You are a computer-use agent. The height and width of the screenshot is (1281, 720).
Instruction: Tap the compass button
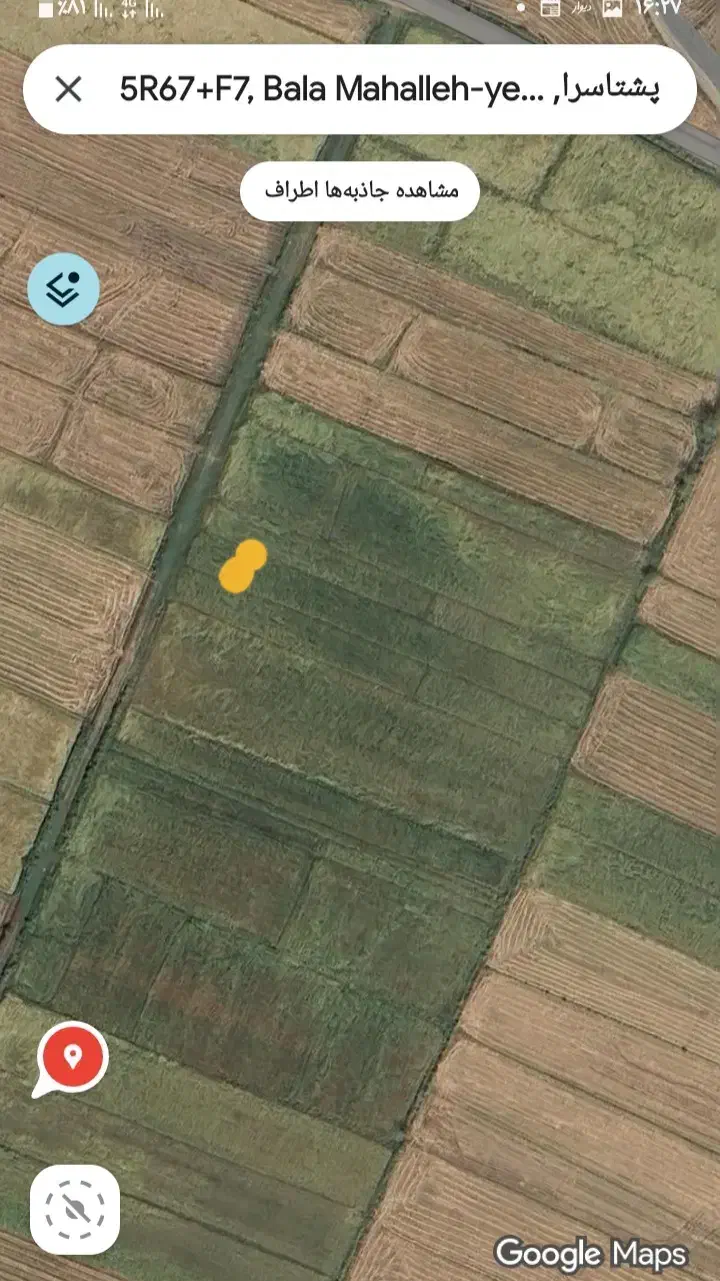point(75,1209)
